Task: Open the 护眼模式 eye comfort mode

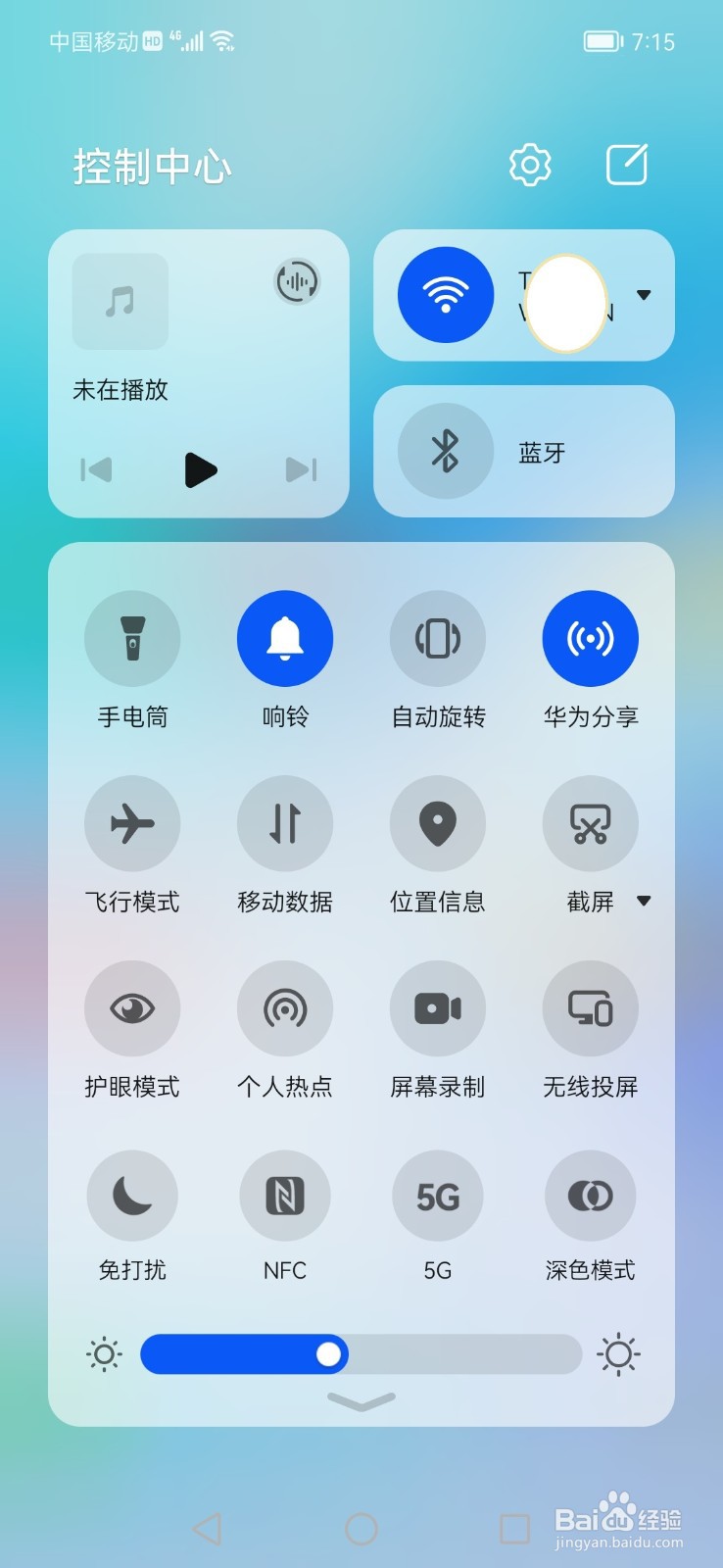Action: coord(132,1007)
